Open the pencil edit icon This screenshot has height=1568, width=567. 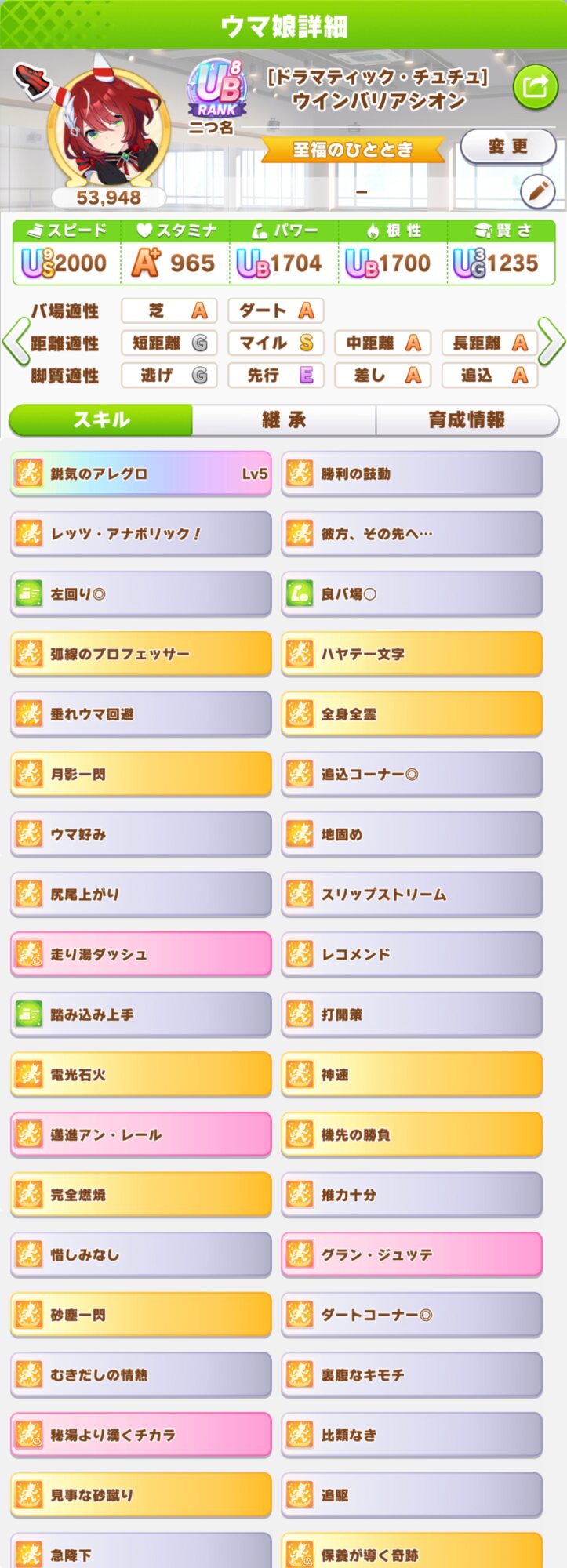click(x=538, y=191)
